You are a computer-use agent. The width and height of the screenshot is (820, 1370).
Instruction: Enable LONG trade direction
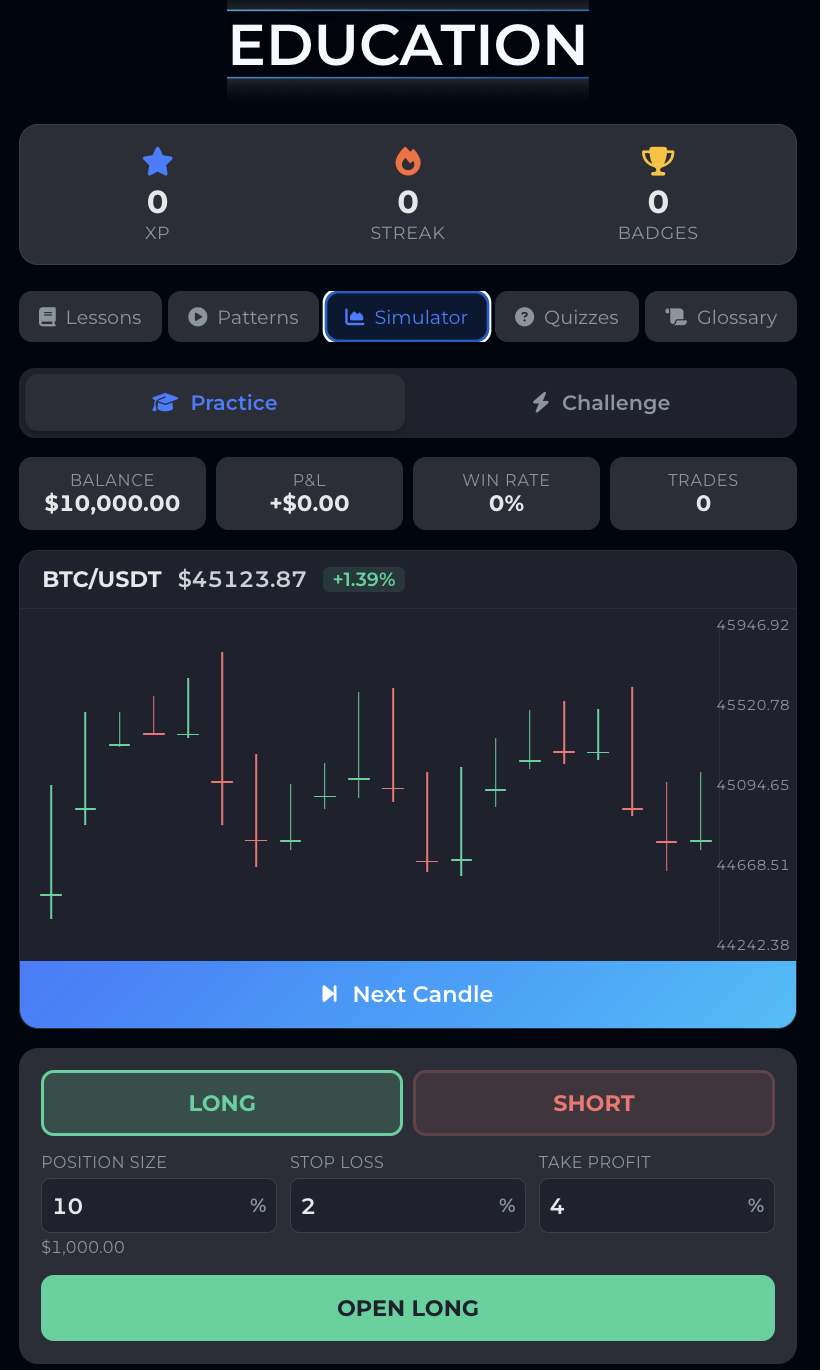pyautogui.click(x=222, y=1103)
